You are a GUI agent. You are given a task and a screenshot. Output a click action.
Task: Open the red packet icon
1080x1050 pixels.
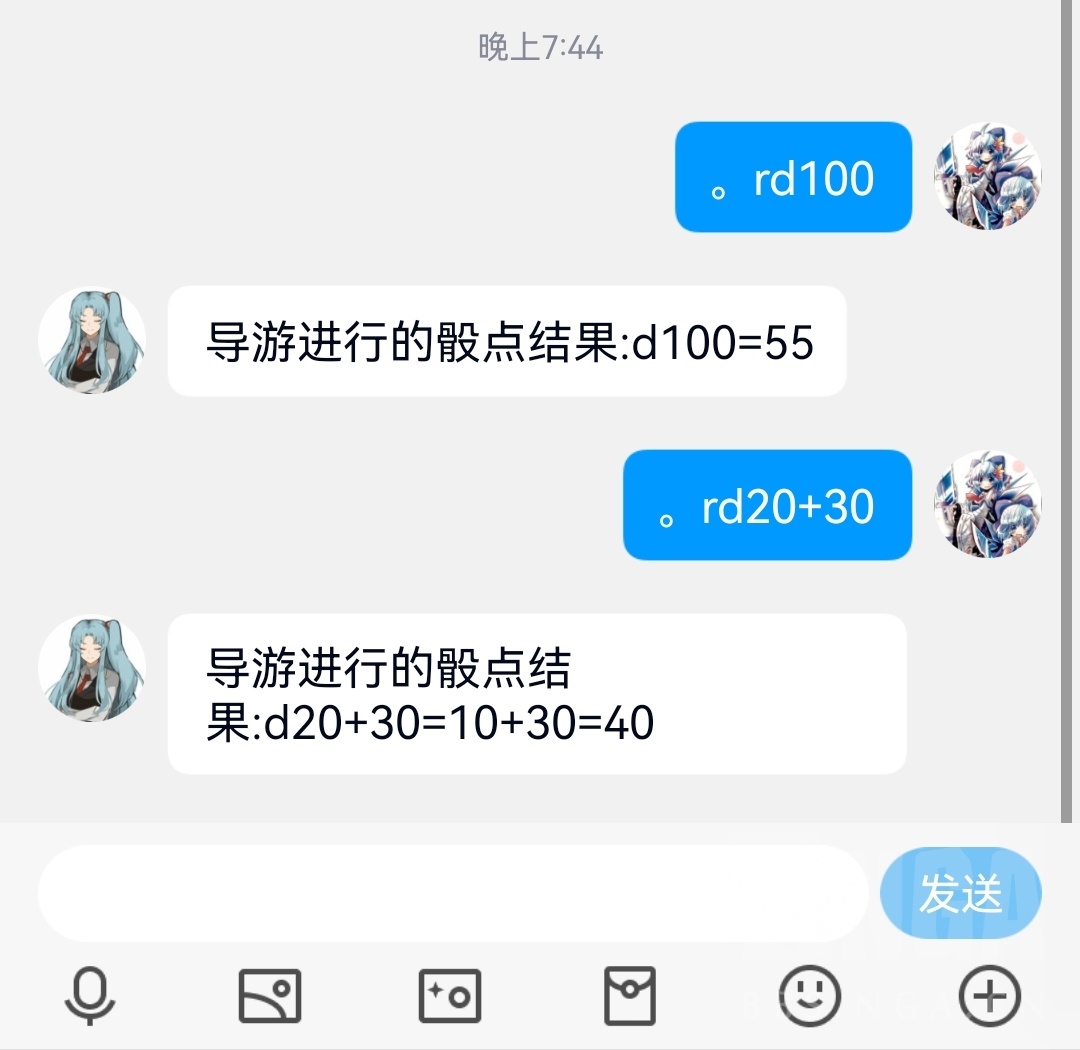(630, 996)
